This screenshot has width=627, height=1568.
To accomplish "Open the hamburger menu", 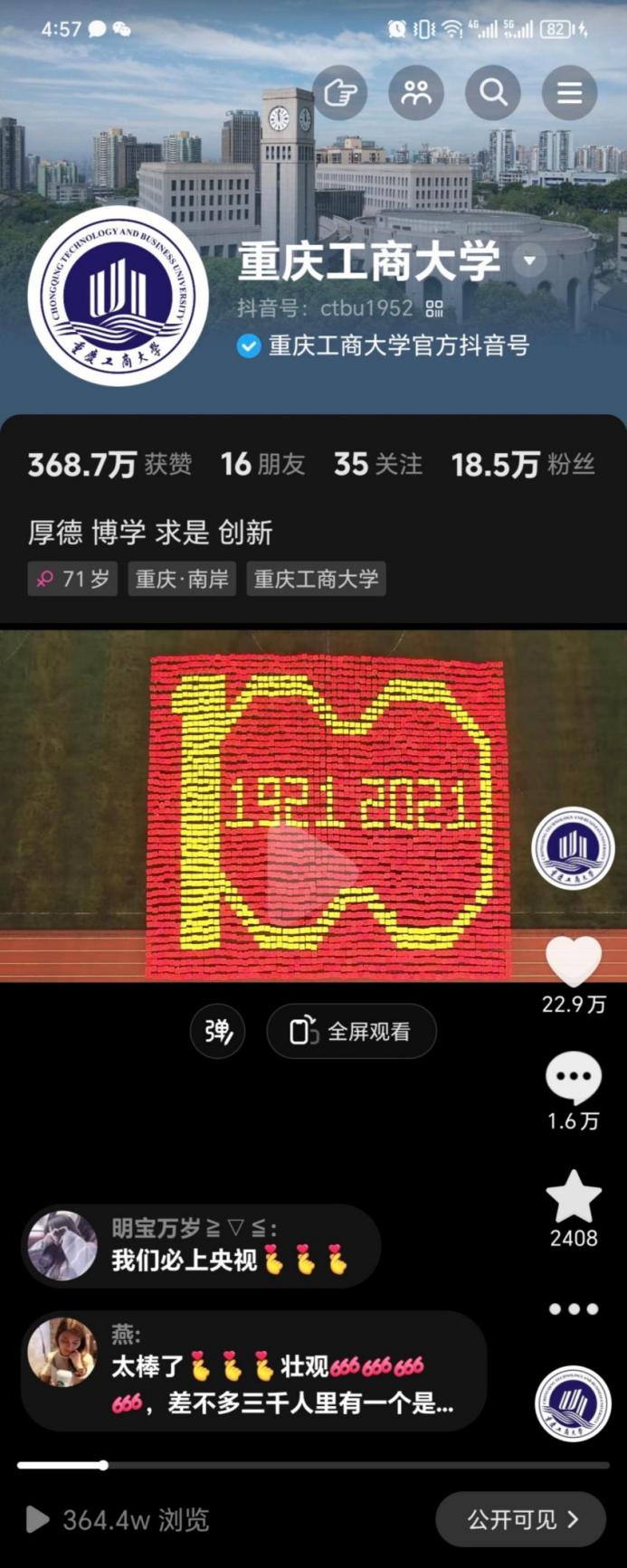I will point(569,92).
